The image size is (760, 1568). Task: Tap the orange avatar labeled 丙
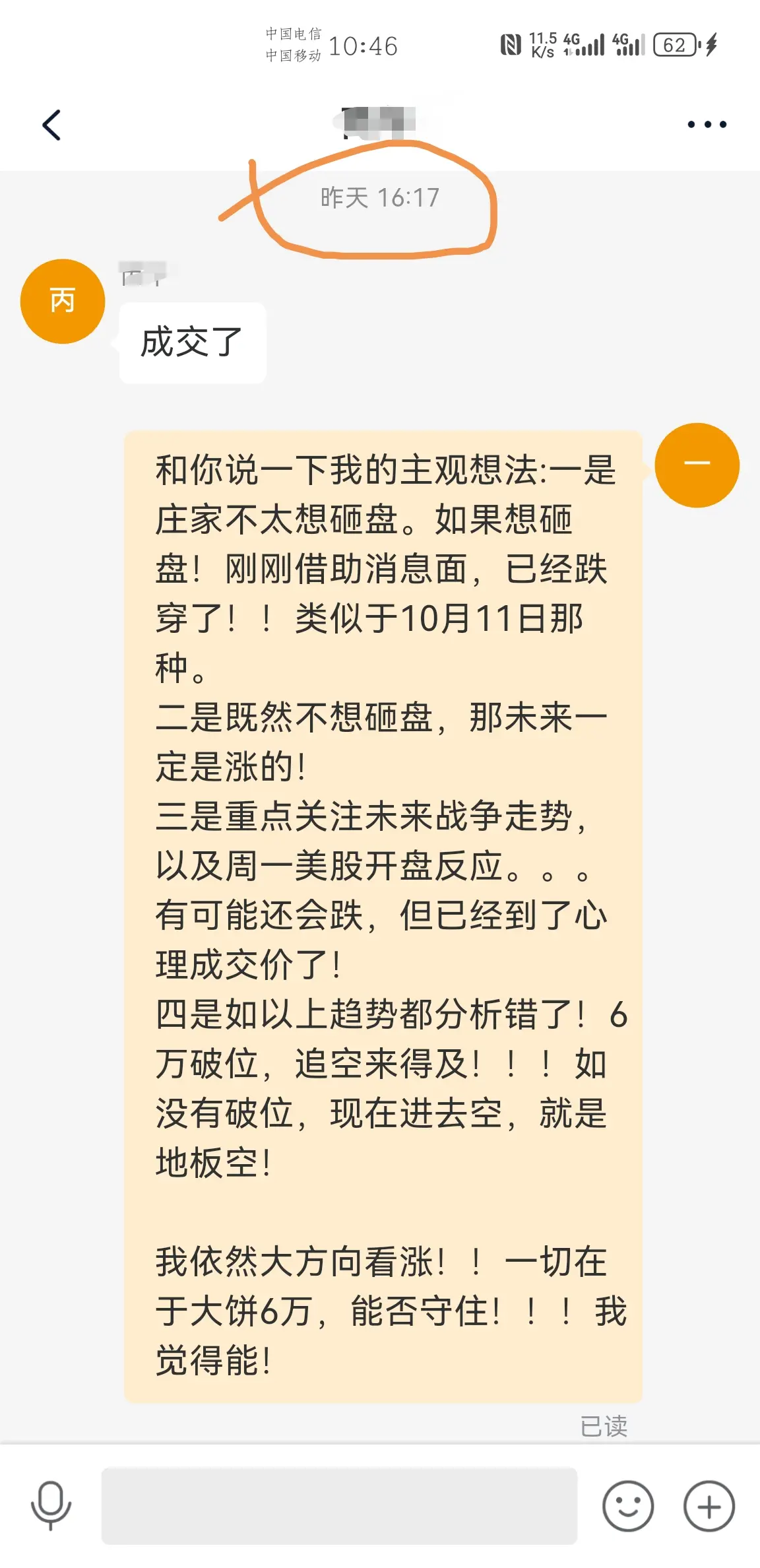tap(61, 300)
